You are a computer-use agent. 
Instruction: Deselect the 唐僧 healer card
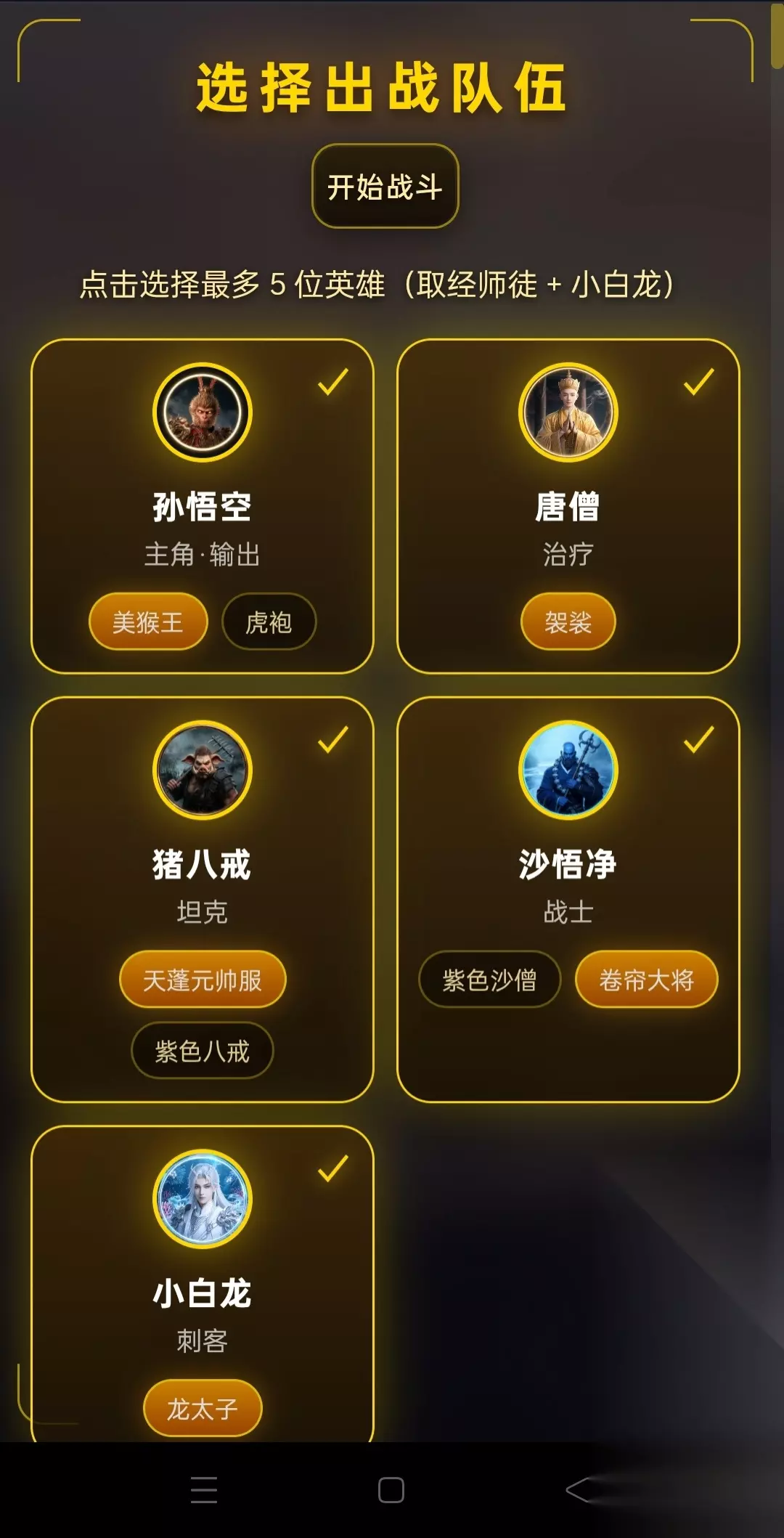568,506
